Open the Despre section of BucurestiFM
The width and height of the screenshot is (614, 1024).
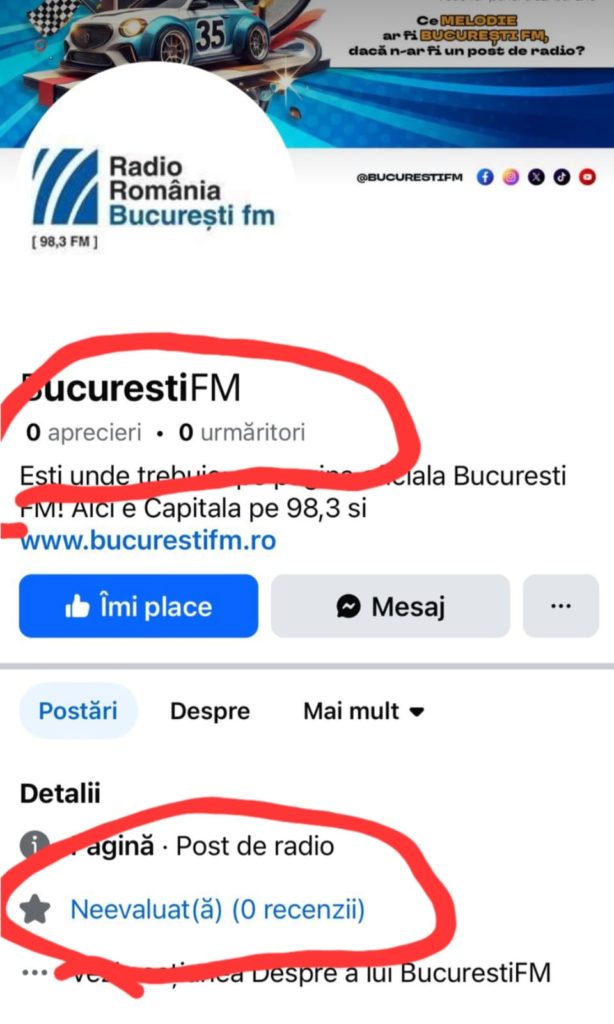pos(300,972)
